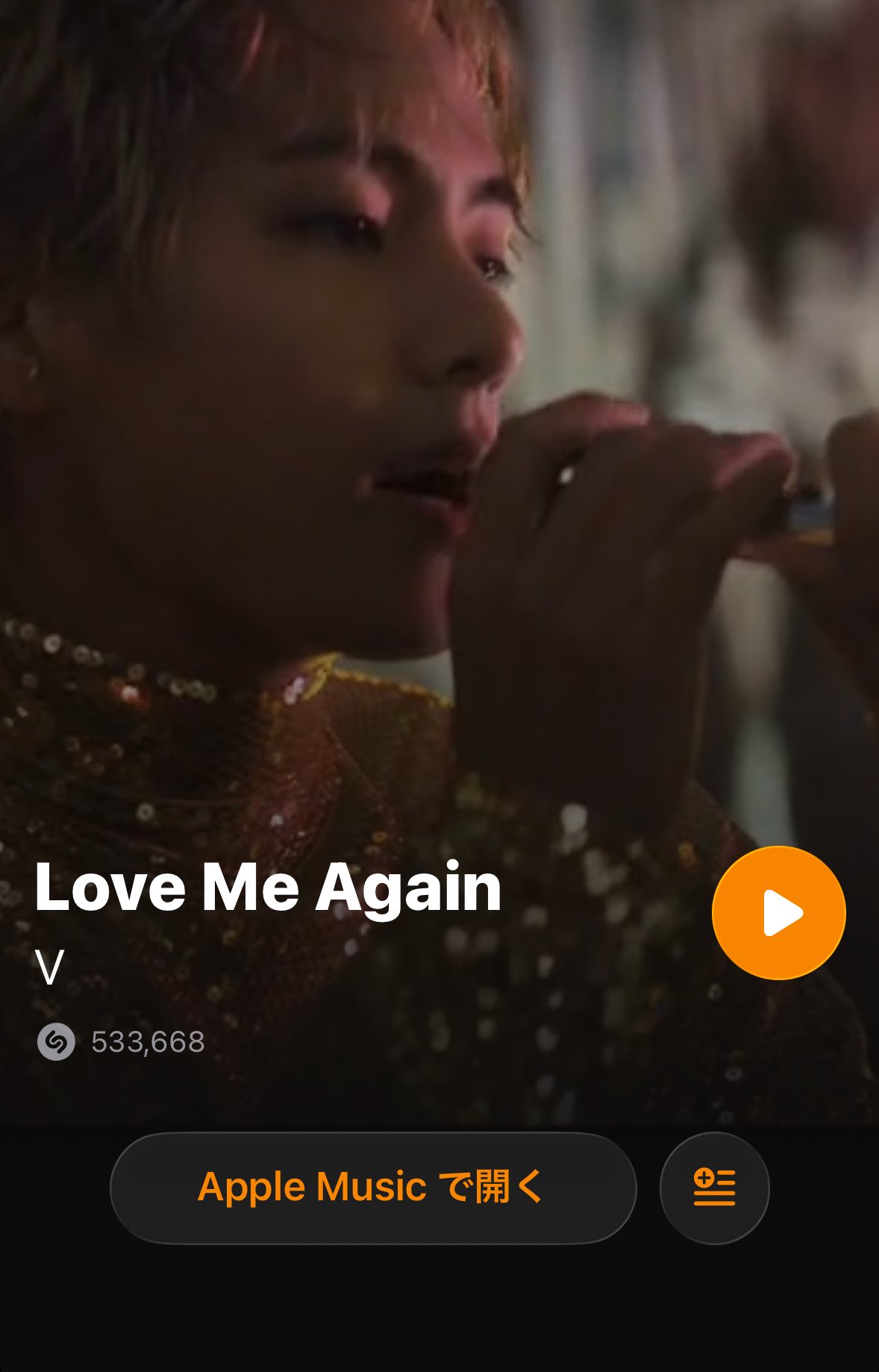Open artist V's page
879x1372 pixels.
[x=50, y=968]
